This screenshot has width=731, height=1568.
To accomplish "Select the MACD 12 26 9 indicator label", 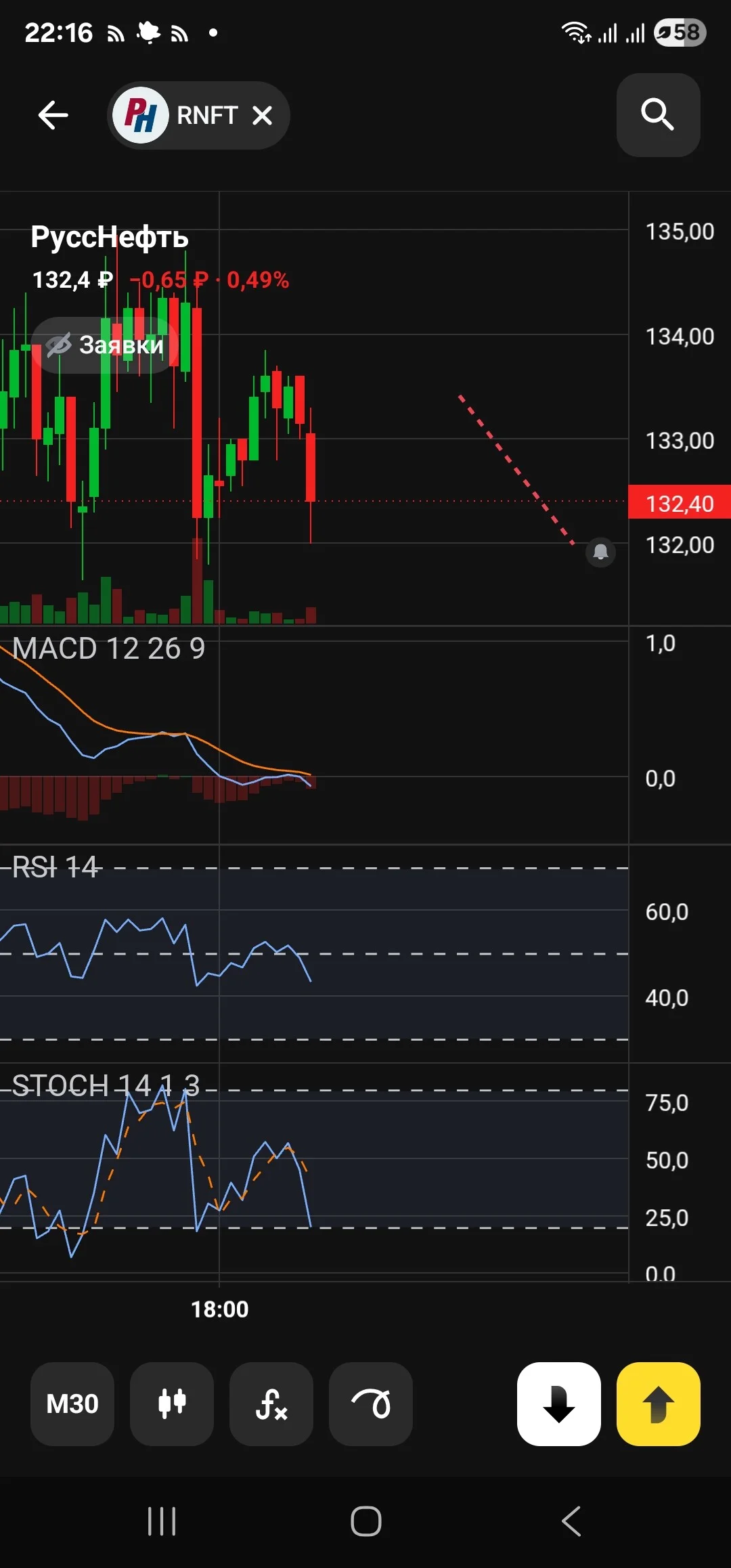I will [x=108, y=649].
